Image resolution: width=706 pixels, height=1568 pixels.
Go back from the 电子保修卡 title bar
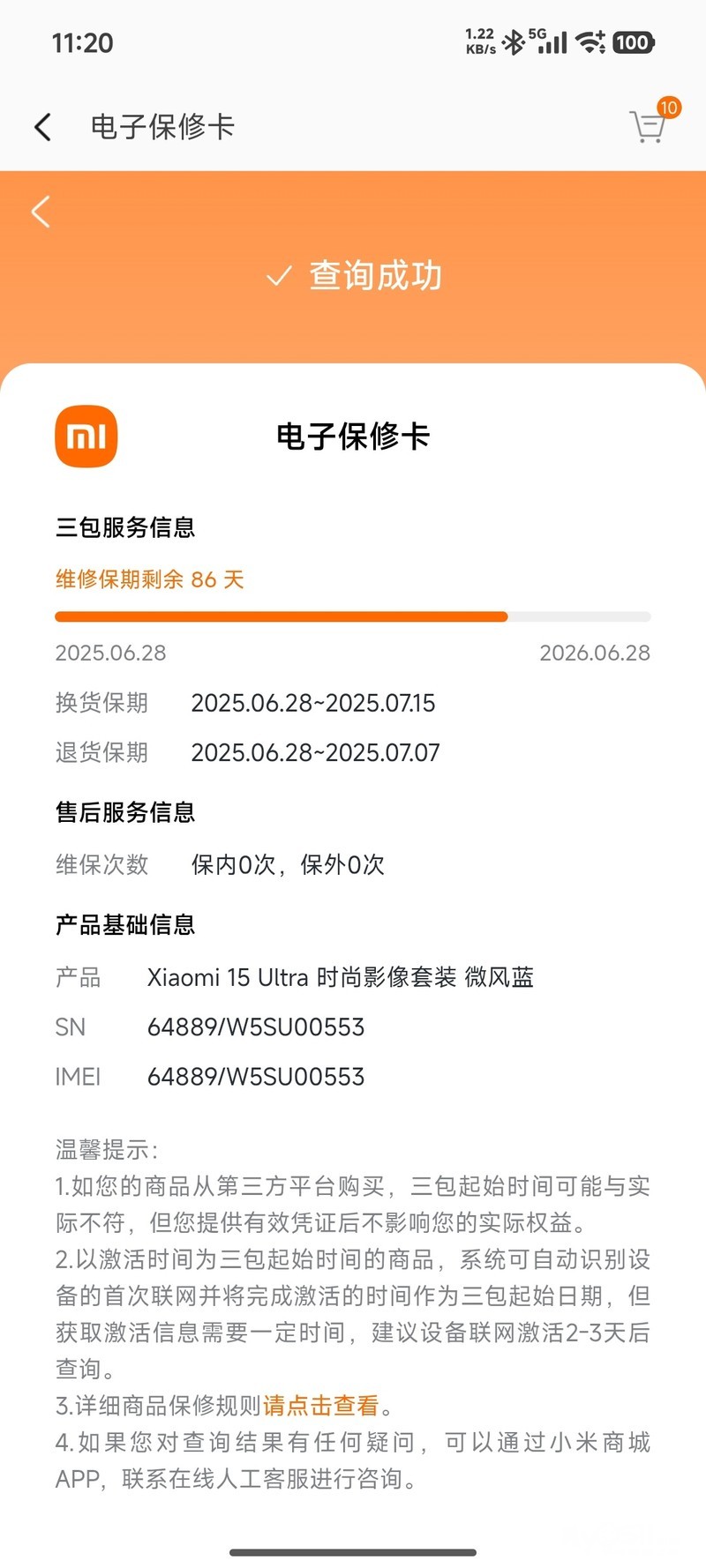pos(42,127)
